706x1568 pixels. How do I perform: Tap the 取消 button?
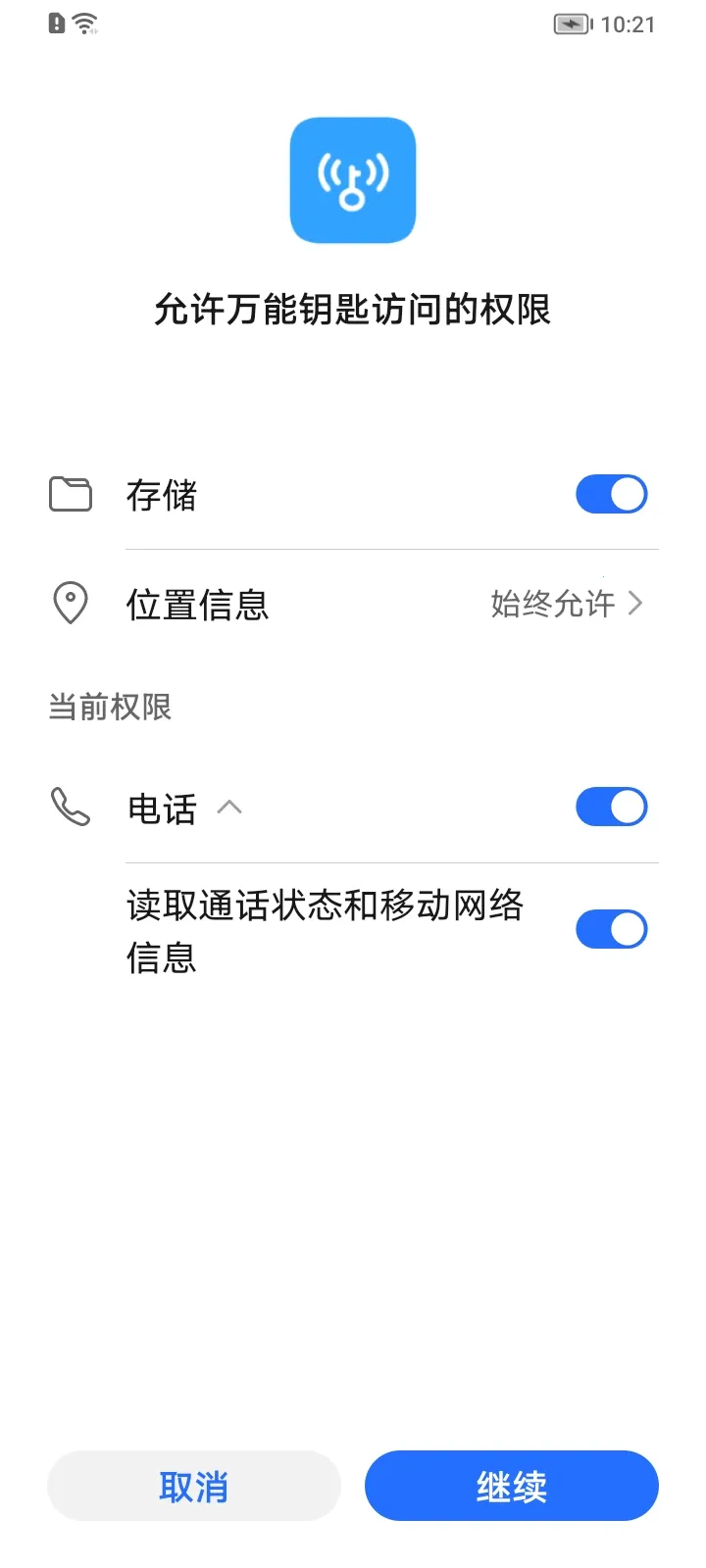(x=194, y=1486)
